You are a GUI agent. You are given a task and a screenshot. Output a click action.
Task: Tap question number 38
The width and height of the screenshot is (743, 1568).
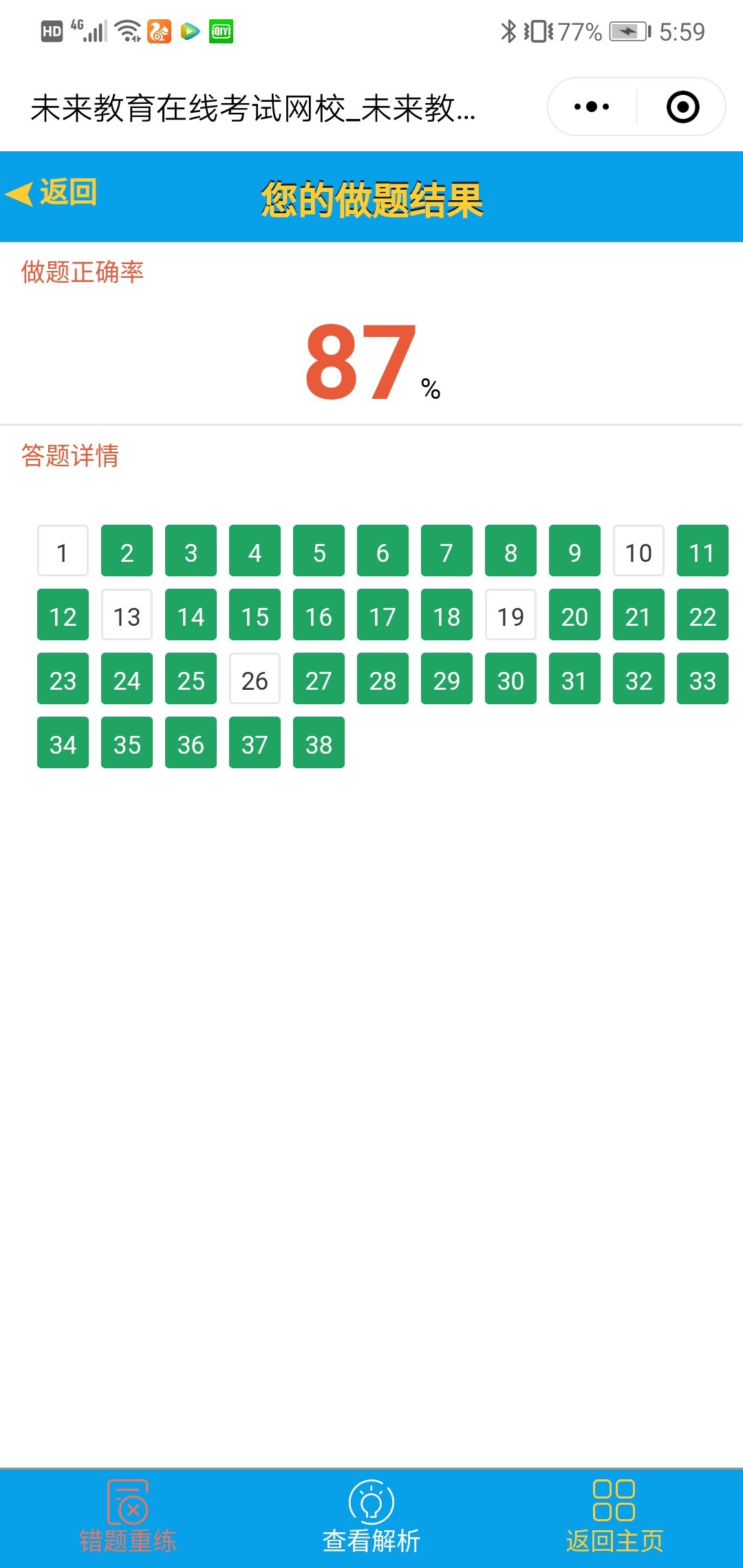point(319,743)
